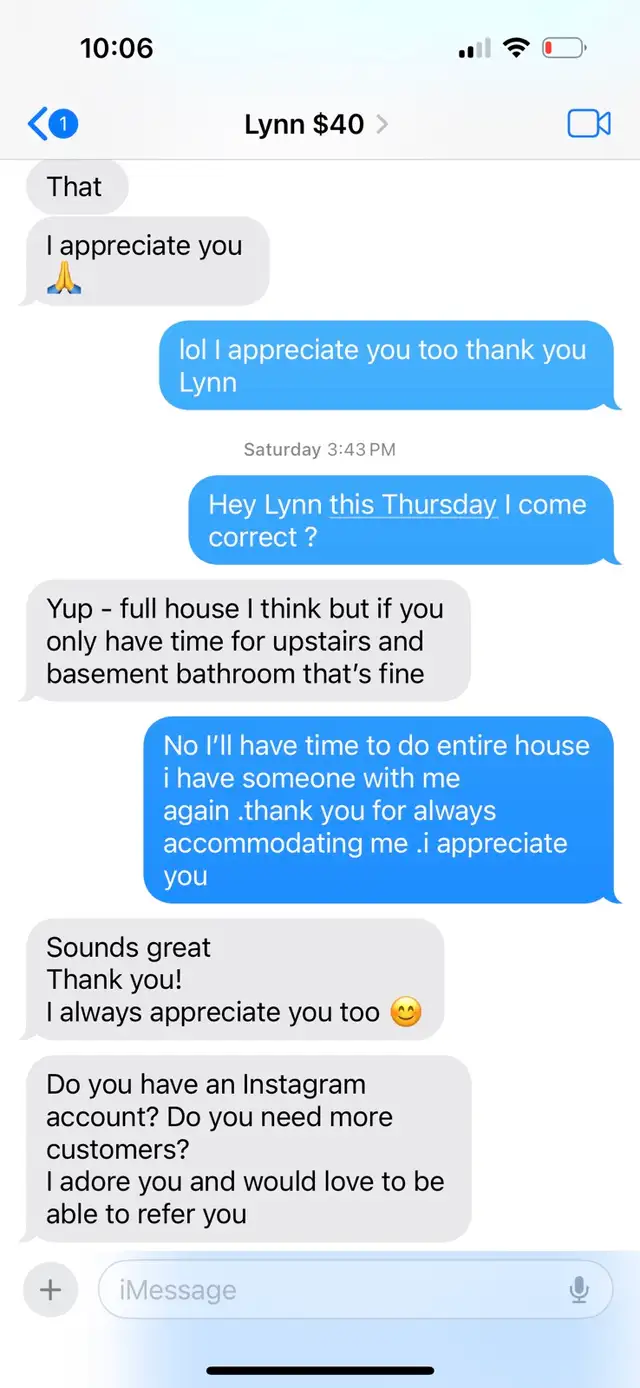Open contact details for Lynn $40
The width and height of the screenshot is (640, 1388).
(x=316, y=124)
